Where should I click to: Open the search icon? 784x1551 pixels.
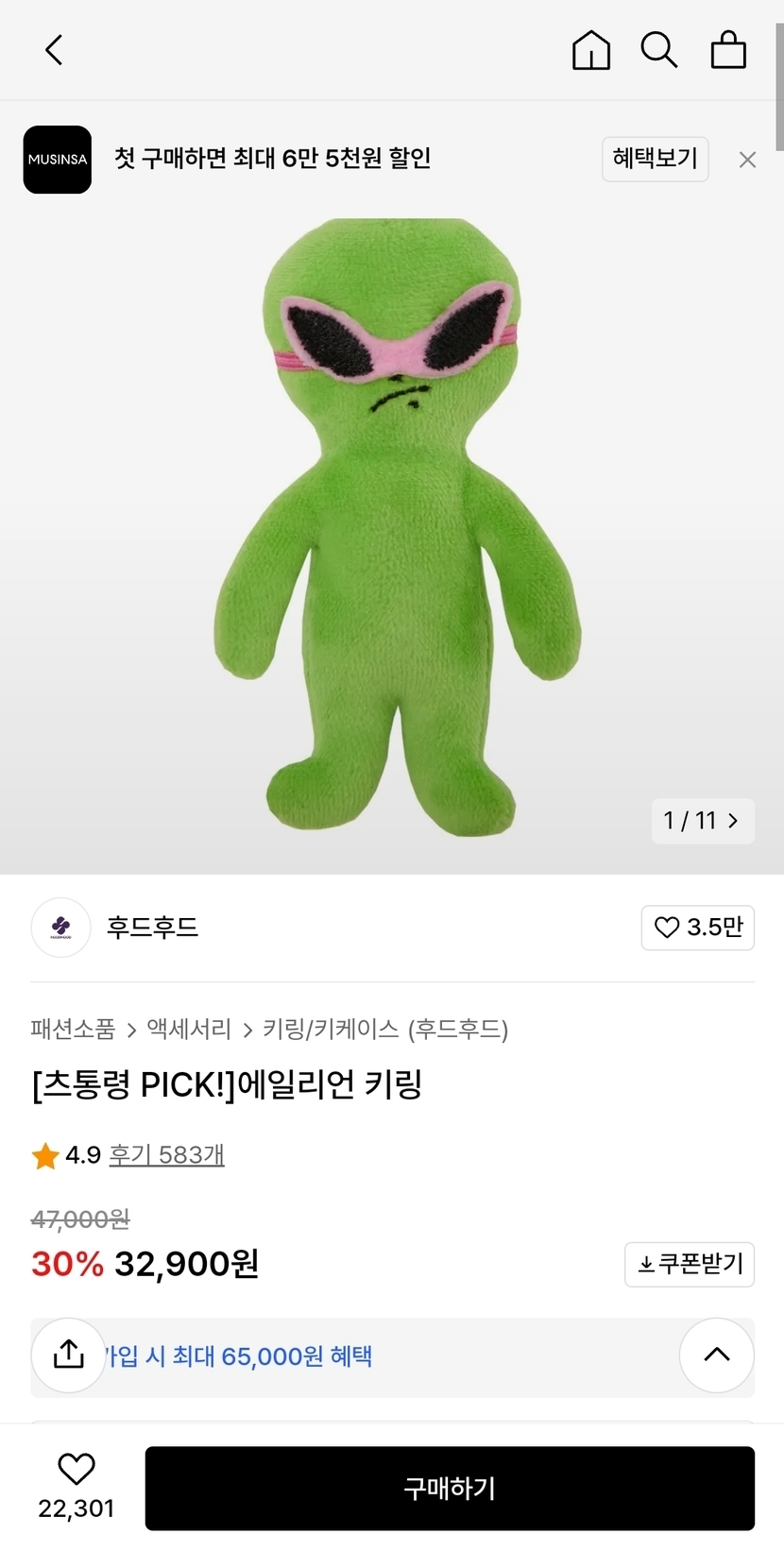(x=659, y=50)
